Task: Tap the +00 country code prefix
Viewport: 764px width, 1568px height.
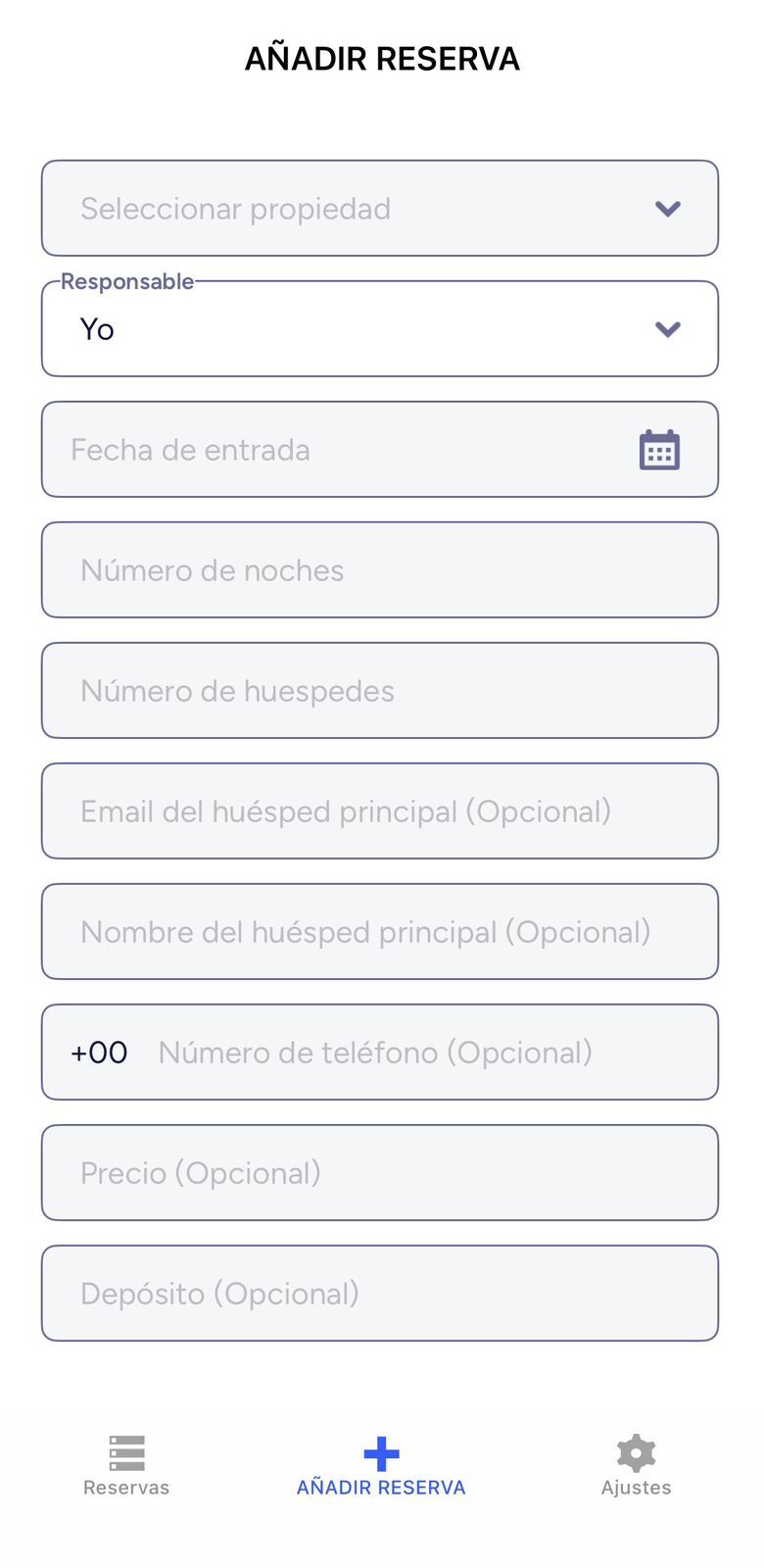Action: click(99, 1053)
